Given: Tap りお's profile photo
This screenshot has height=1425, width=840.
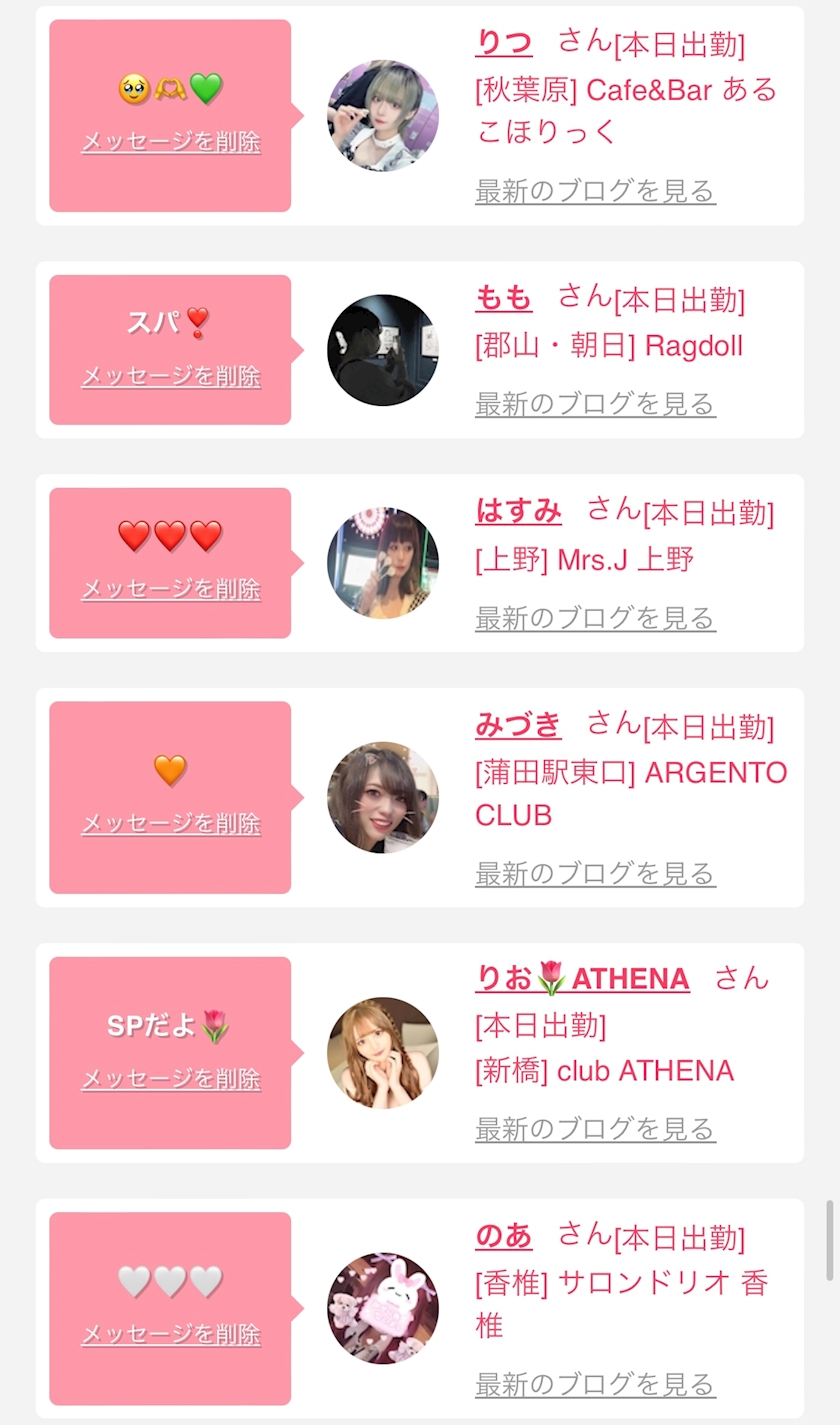Looking at the screenshot, I should tap(383, 1052).
